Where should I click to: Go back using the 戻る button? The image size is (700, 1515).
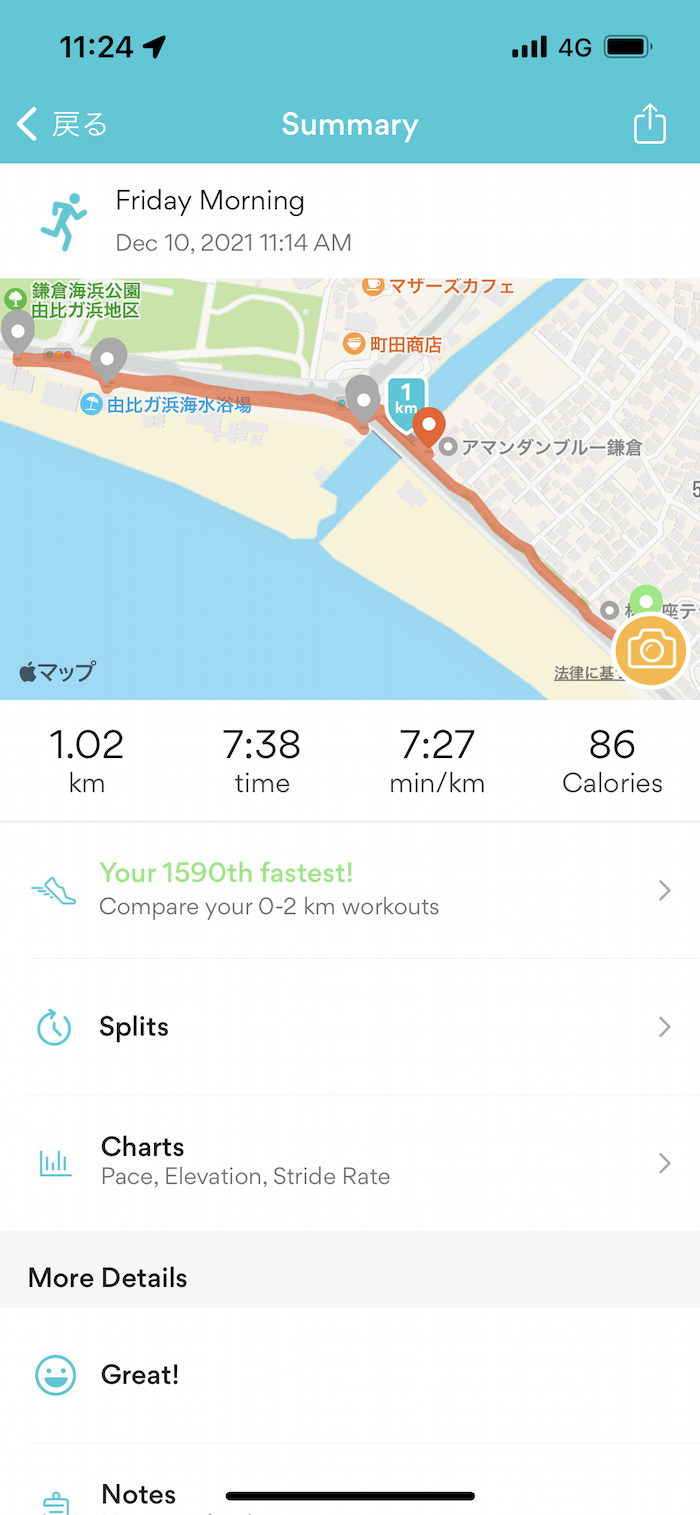pyautogui.click(x=62, y=125)
